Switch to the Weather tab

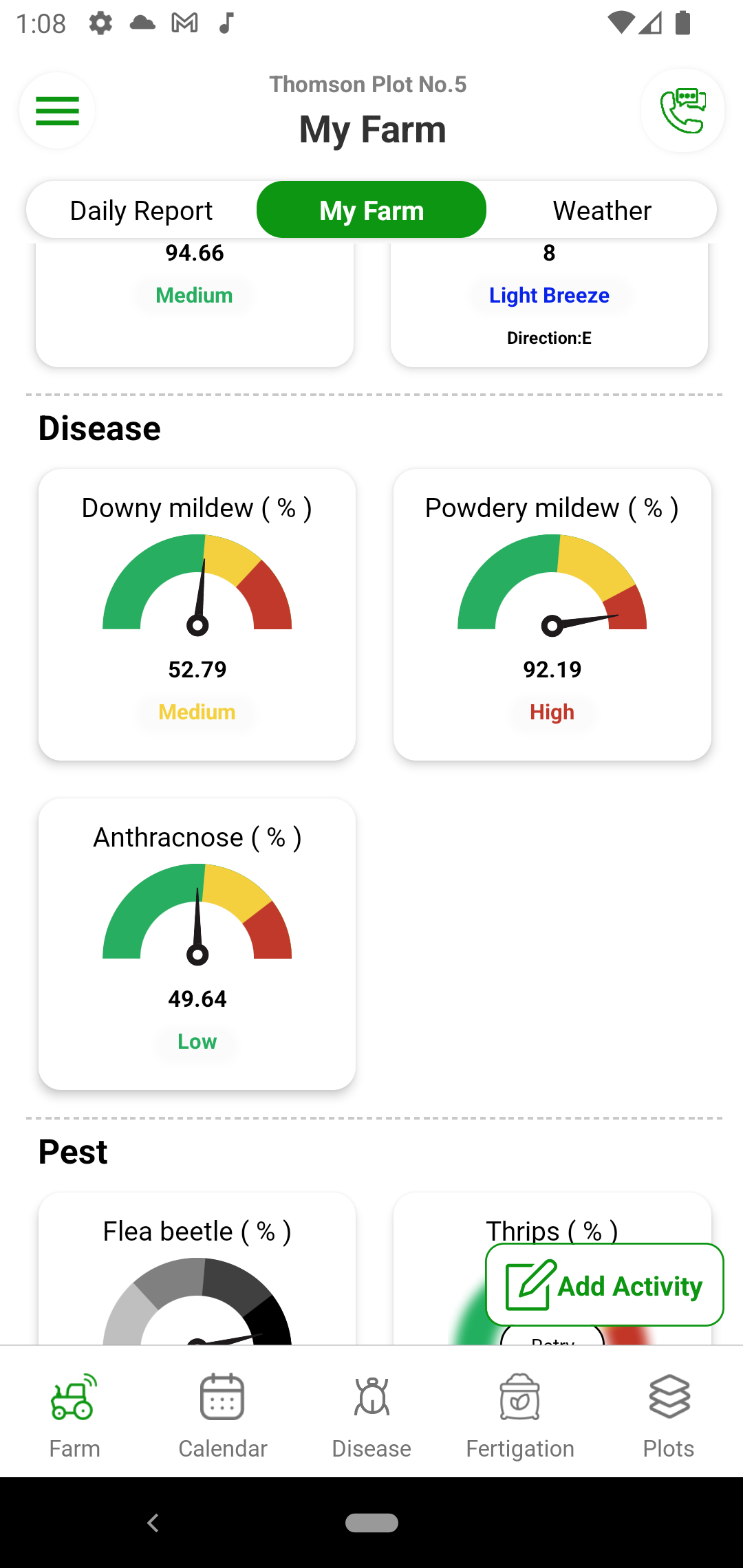pos(602,210)
